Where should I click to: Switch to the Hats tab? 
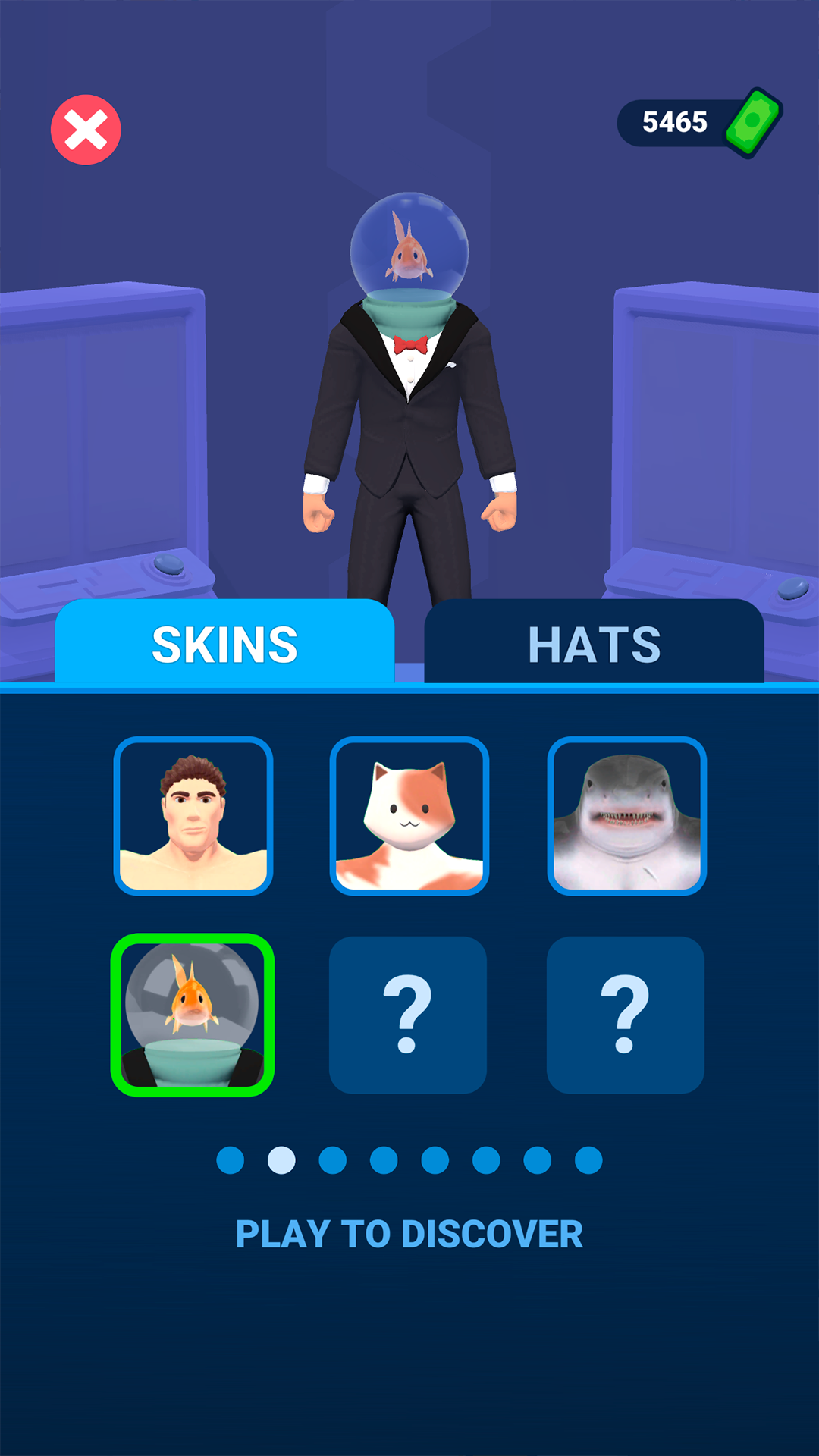click(x=594, y=644)
